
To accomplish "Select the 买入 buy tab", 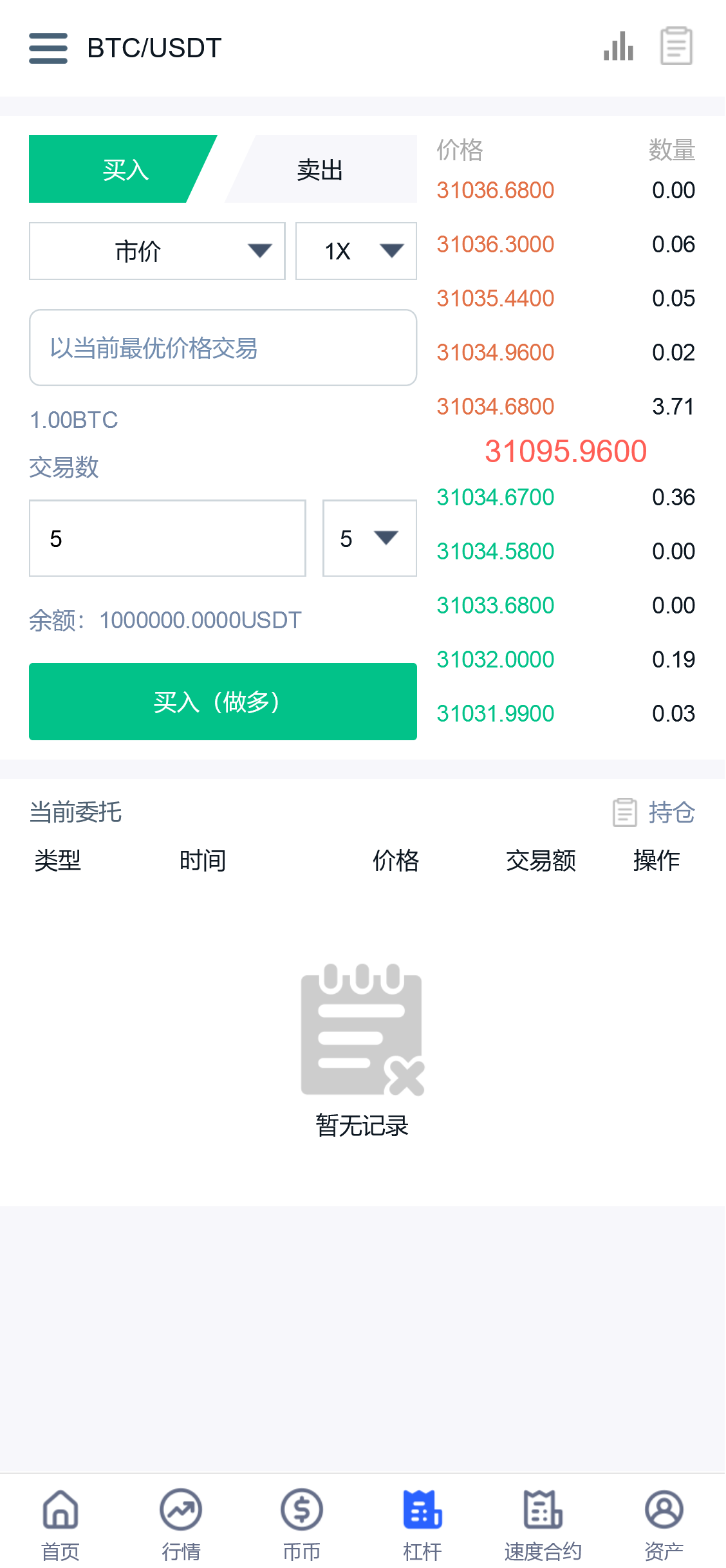I will click(125, 169).
